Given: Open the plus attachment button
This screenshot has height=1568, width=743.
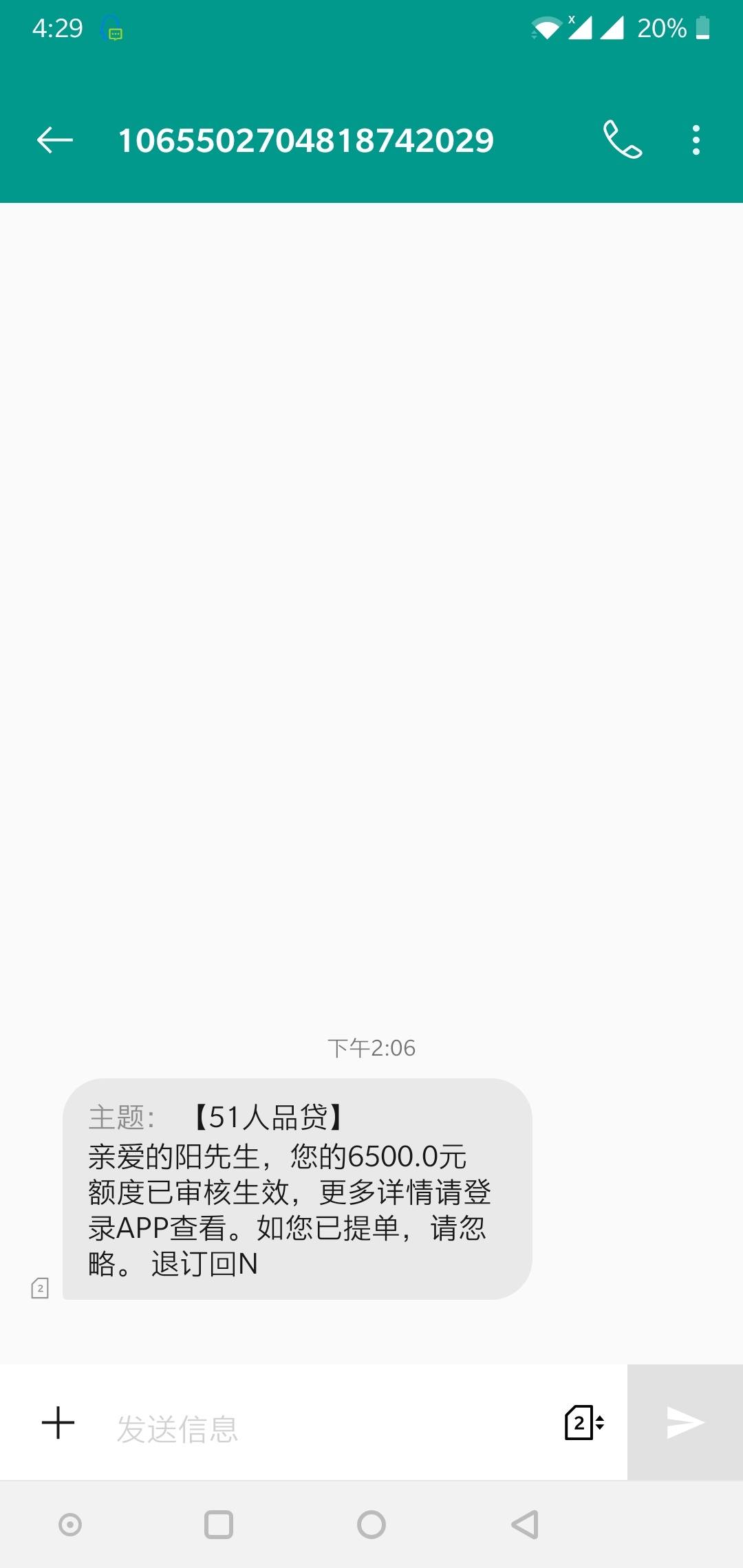Looking at the screenshot, I should (x=58, y=1422).
